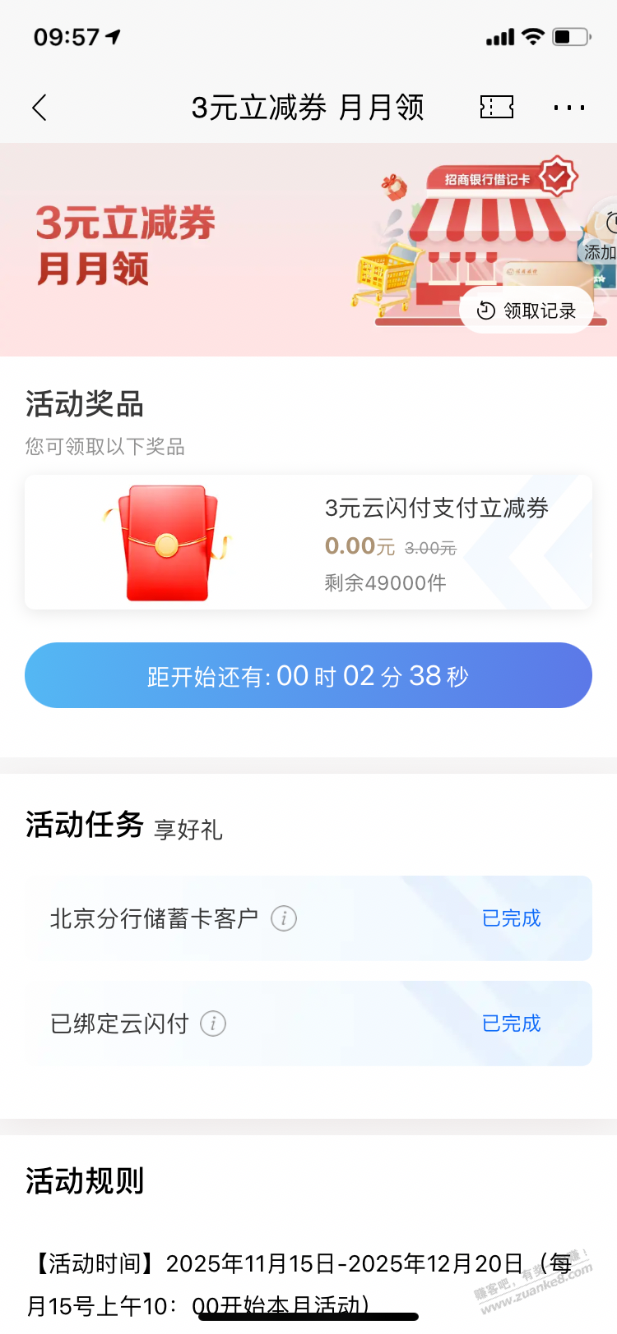Screen dimensions: 617x1334
Task: Open 领取记录 claim history
Action: point(527,311)
